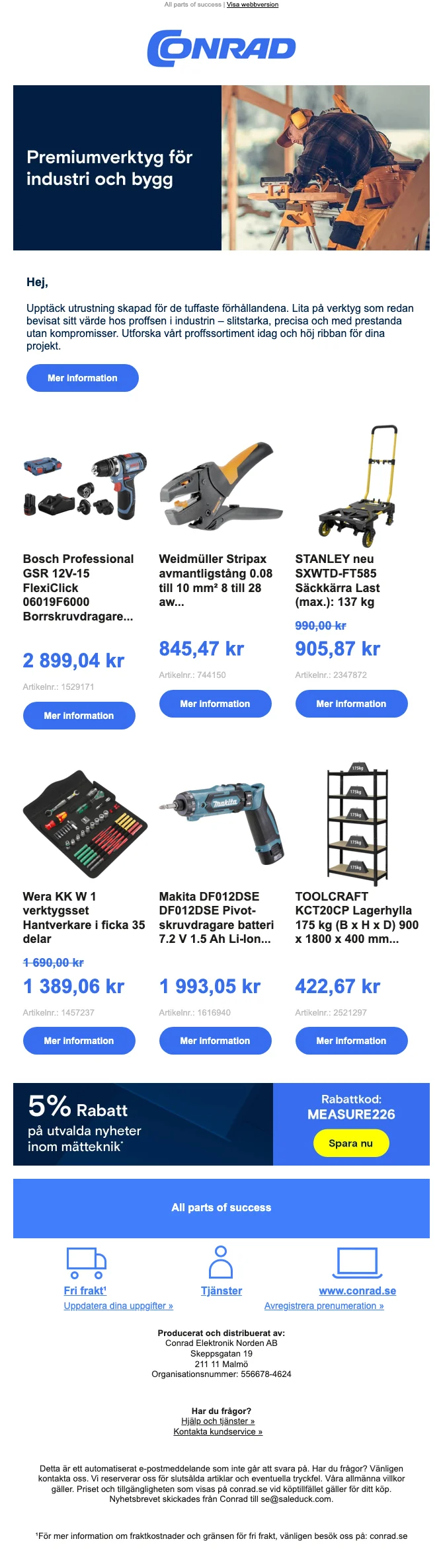This screenshot has width=443, height=1568.
Task: Open Mer information for STANLEY Säckkärra
Action: click(x=351, y=704)
